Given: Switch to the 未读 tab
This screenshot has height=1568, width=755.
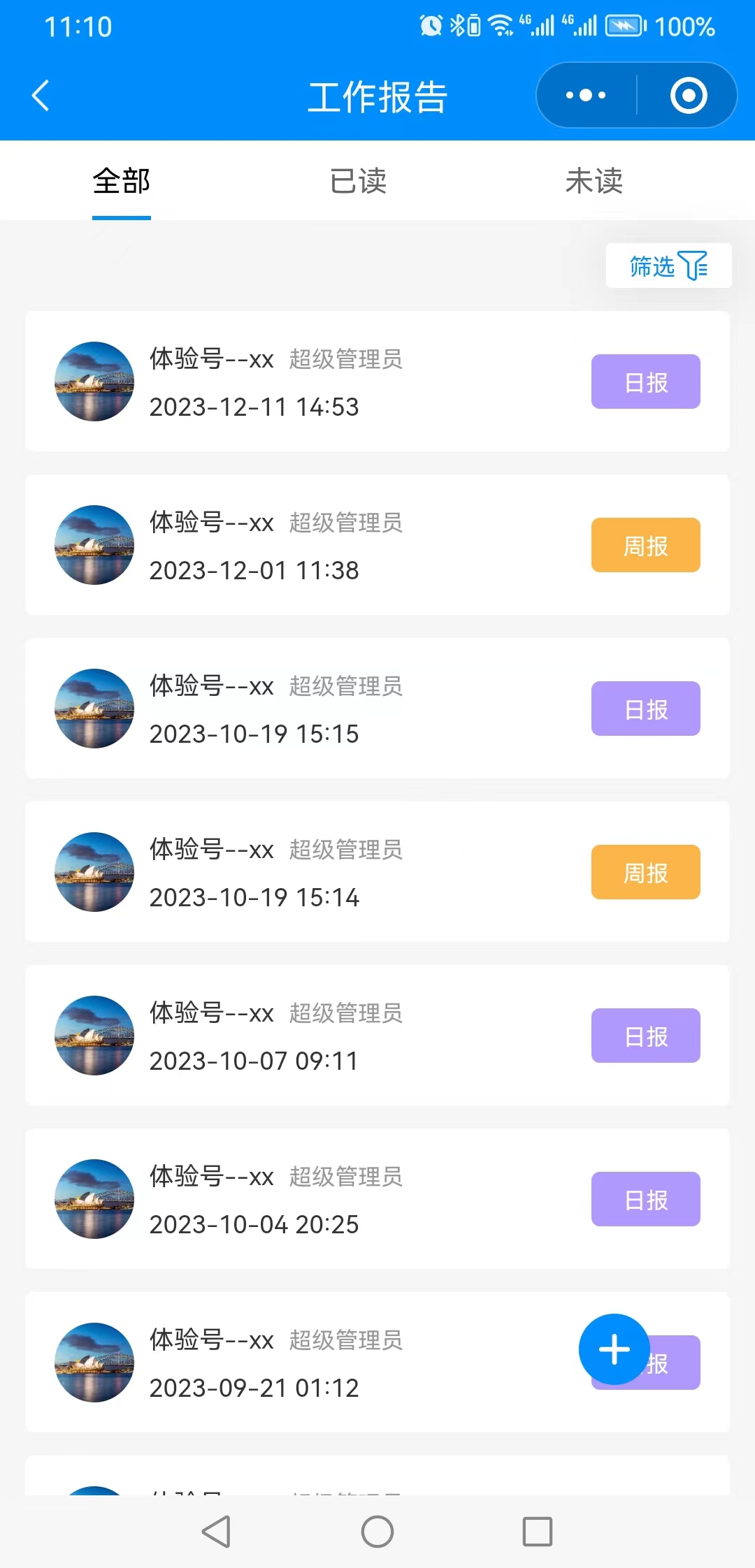Looking at the screenshot, I should click(594, 181).
